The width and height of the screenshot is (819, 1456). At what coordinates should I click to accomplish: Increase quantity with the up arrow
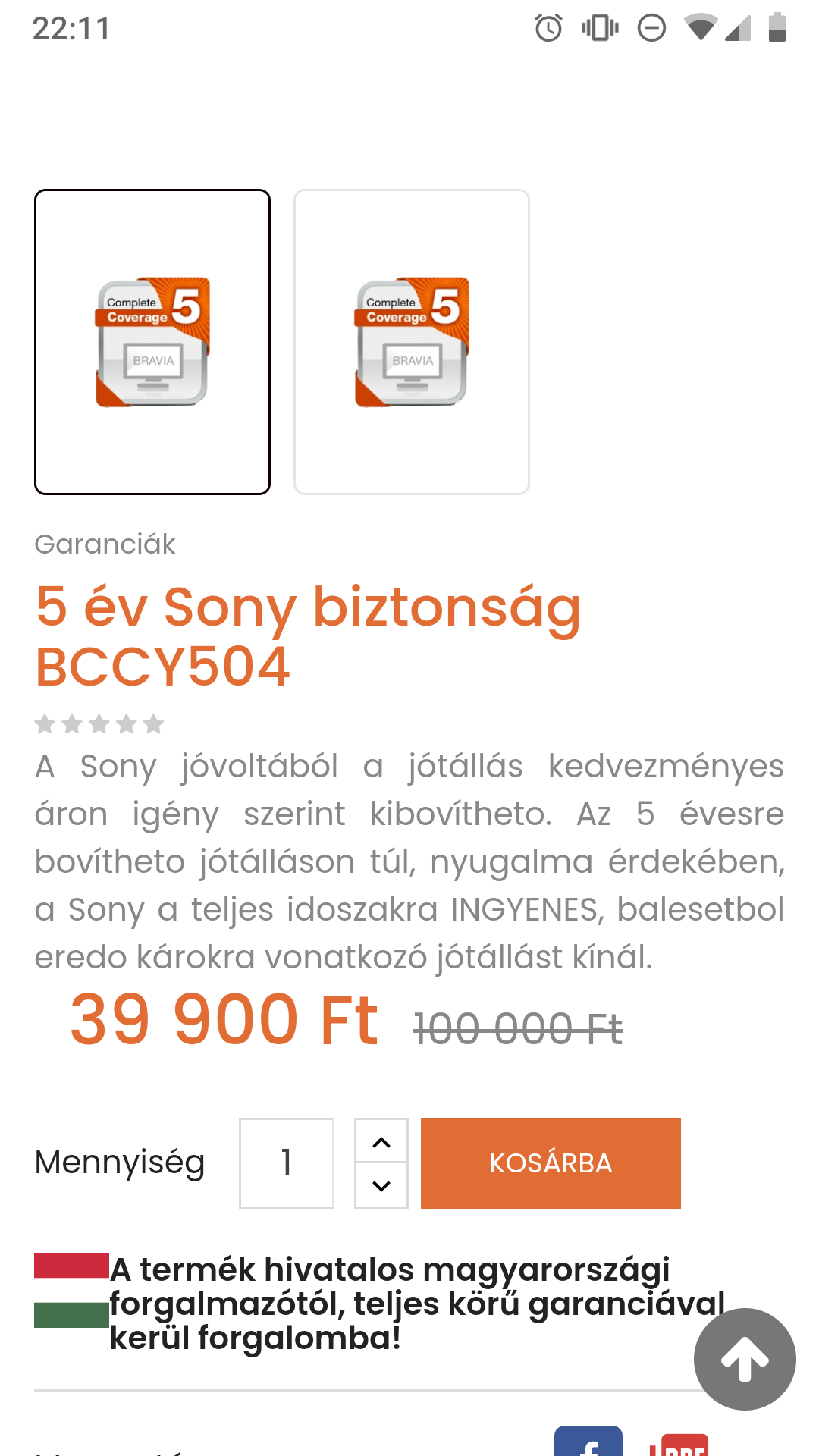point(381,1141)
